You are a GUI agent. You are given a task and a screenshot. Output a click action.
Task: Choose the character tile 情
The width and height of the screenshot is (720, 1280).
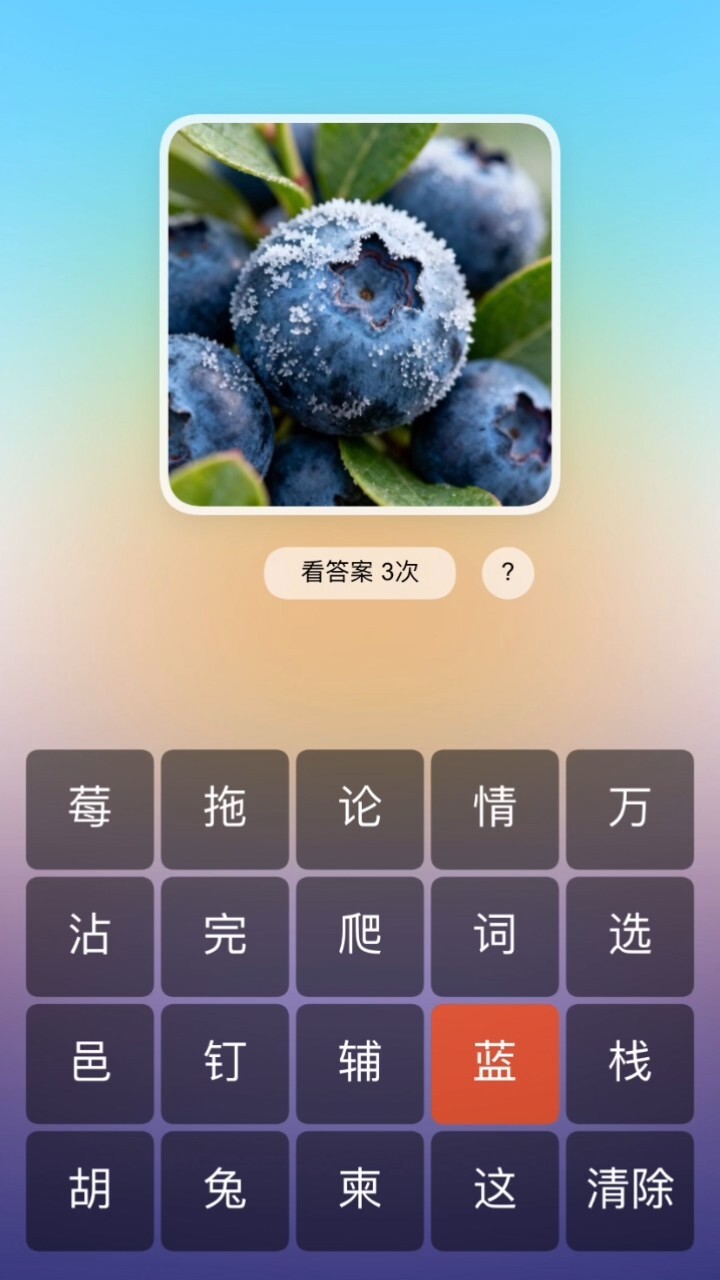[x=495, y=809]
